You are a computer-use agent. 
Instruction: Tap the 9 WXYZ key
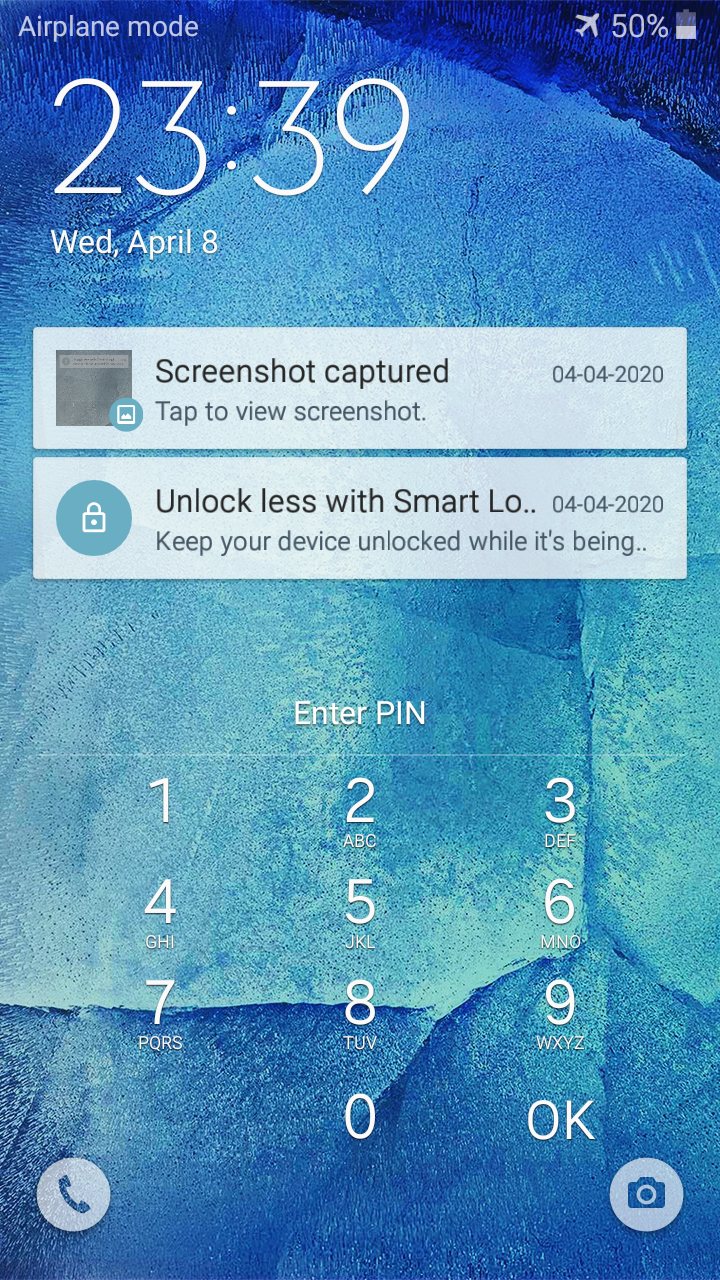point(559,1010)
